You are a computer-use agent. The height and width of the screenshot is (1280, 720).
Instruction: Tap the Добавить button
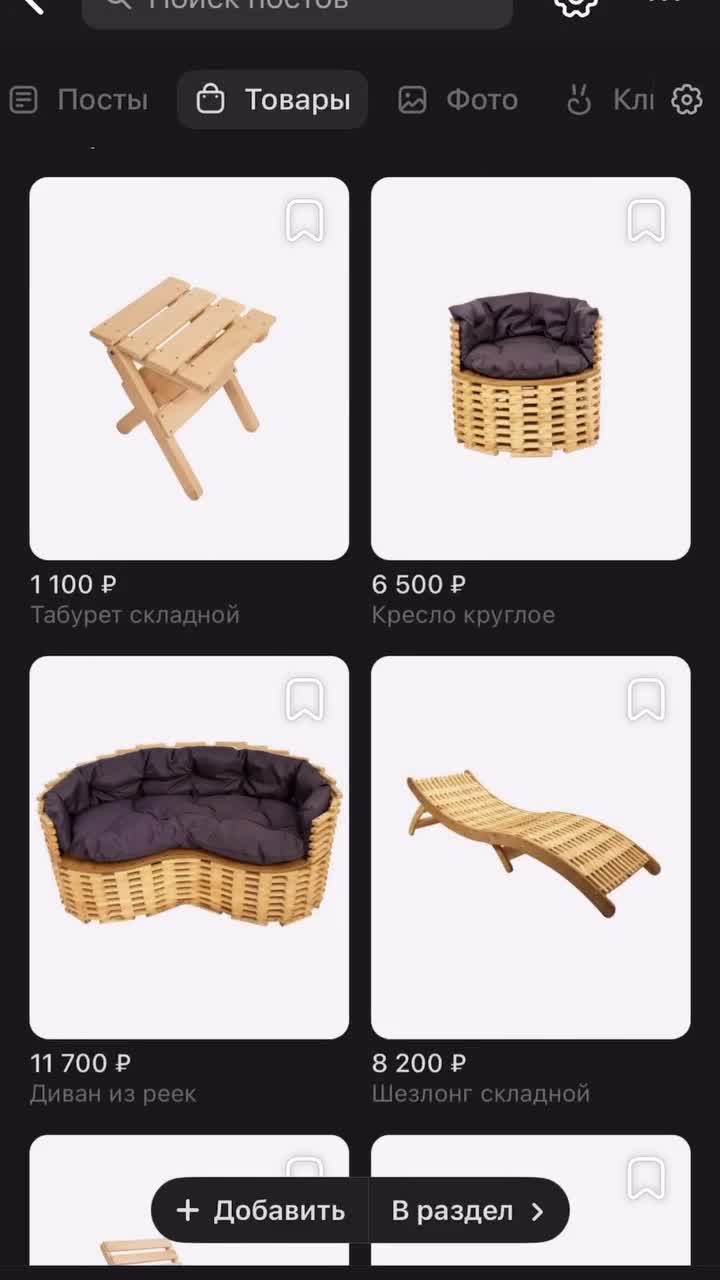pos(261,1211)
